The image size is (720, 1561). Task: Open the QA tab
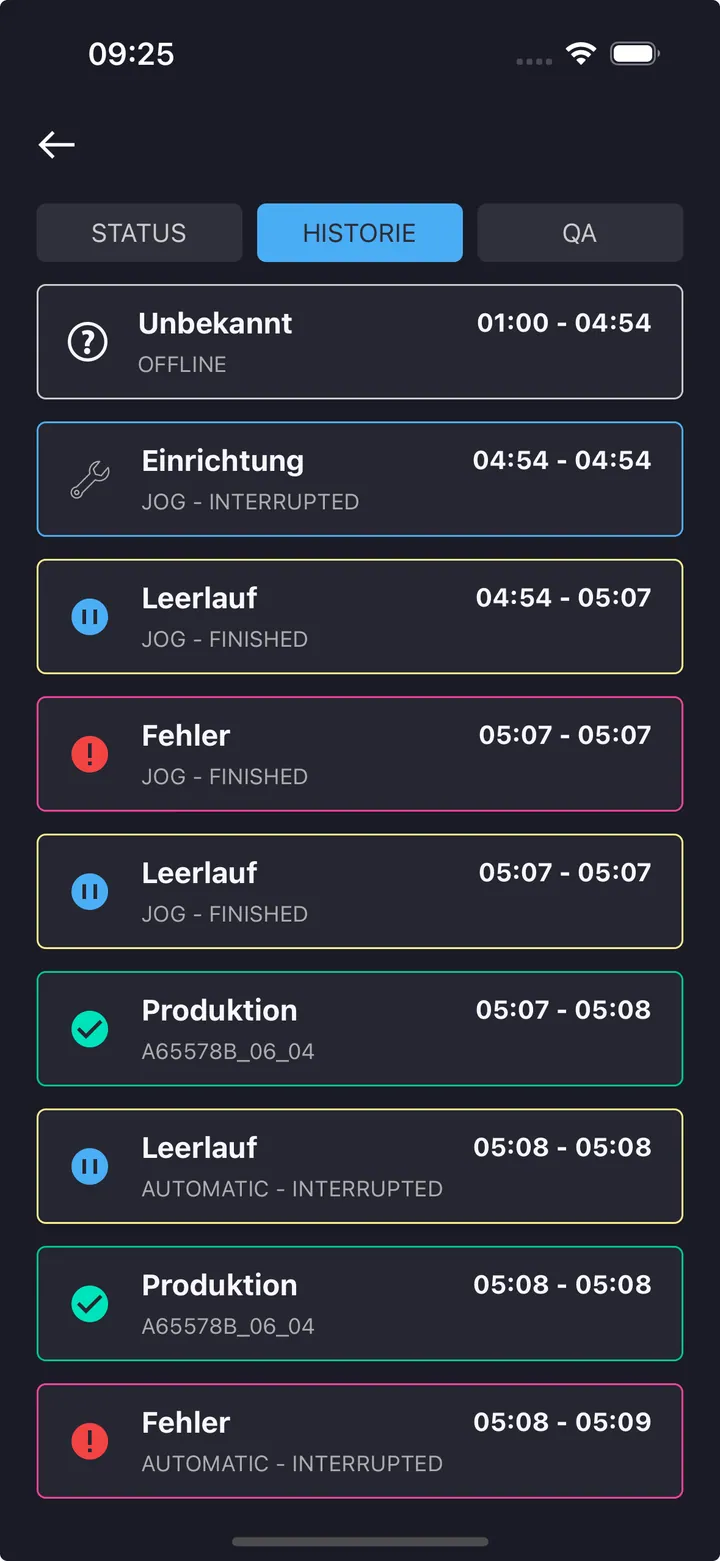pos(580,232)
